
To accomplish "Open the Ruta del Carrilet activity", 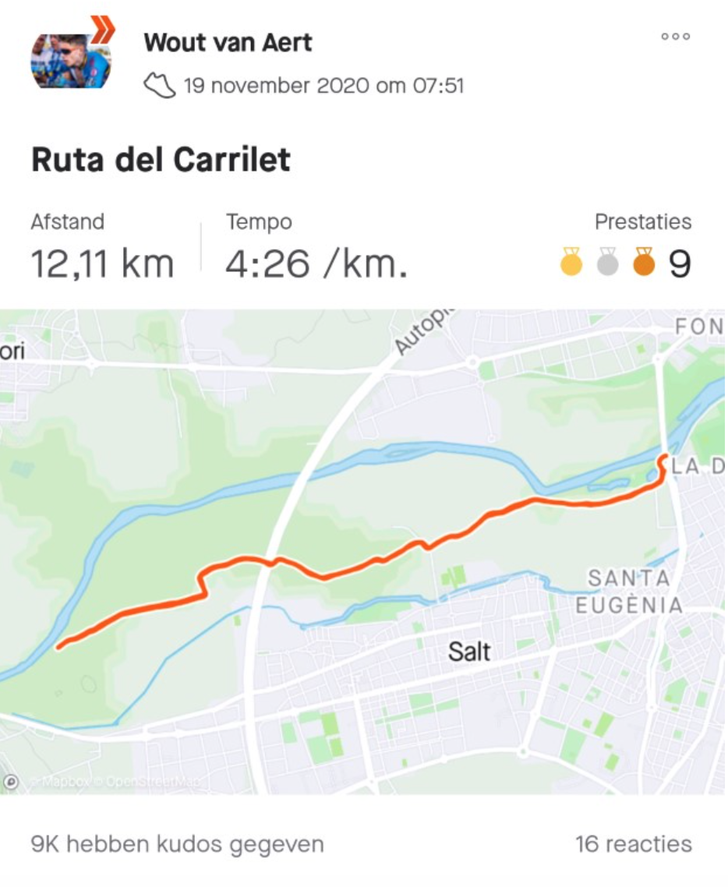I will pos(161,160).
